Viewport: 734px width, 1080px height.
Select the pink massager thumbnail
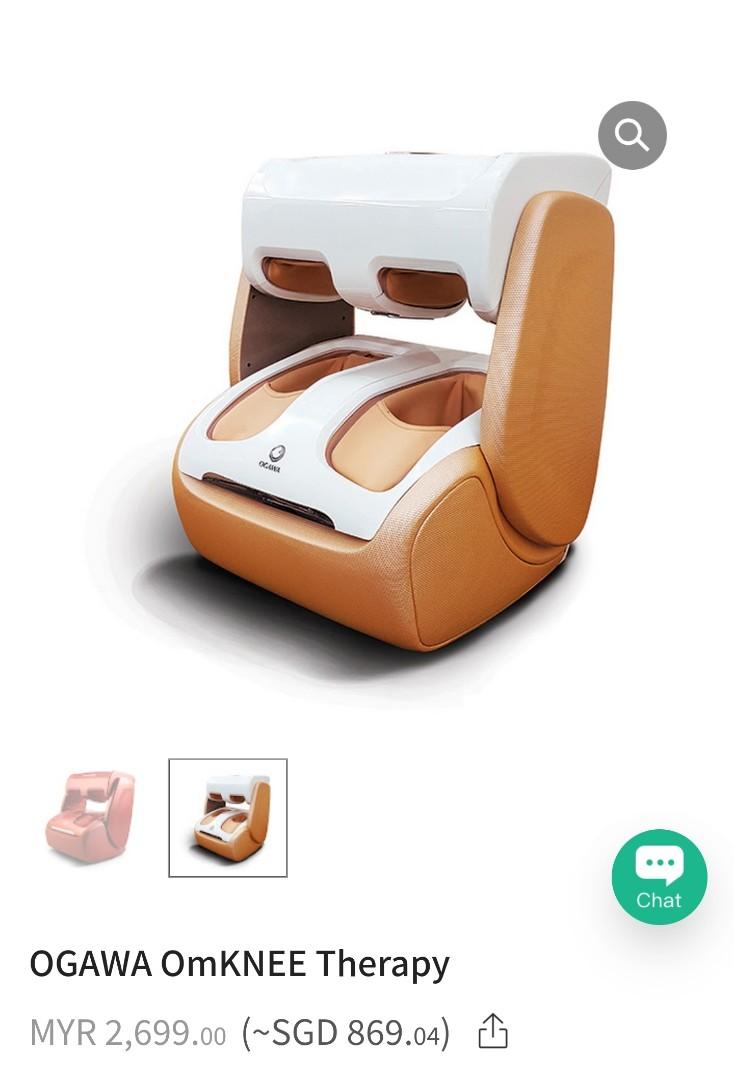[89, 817]
